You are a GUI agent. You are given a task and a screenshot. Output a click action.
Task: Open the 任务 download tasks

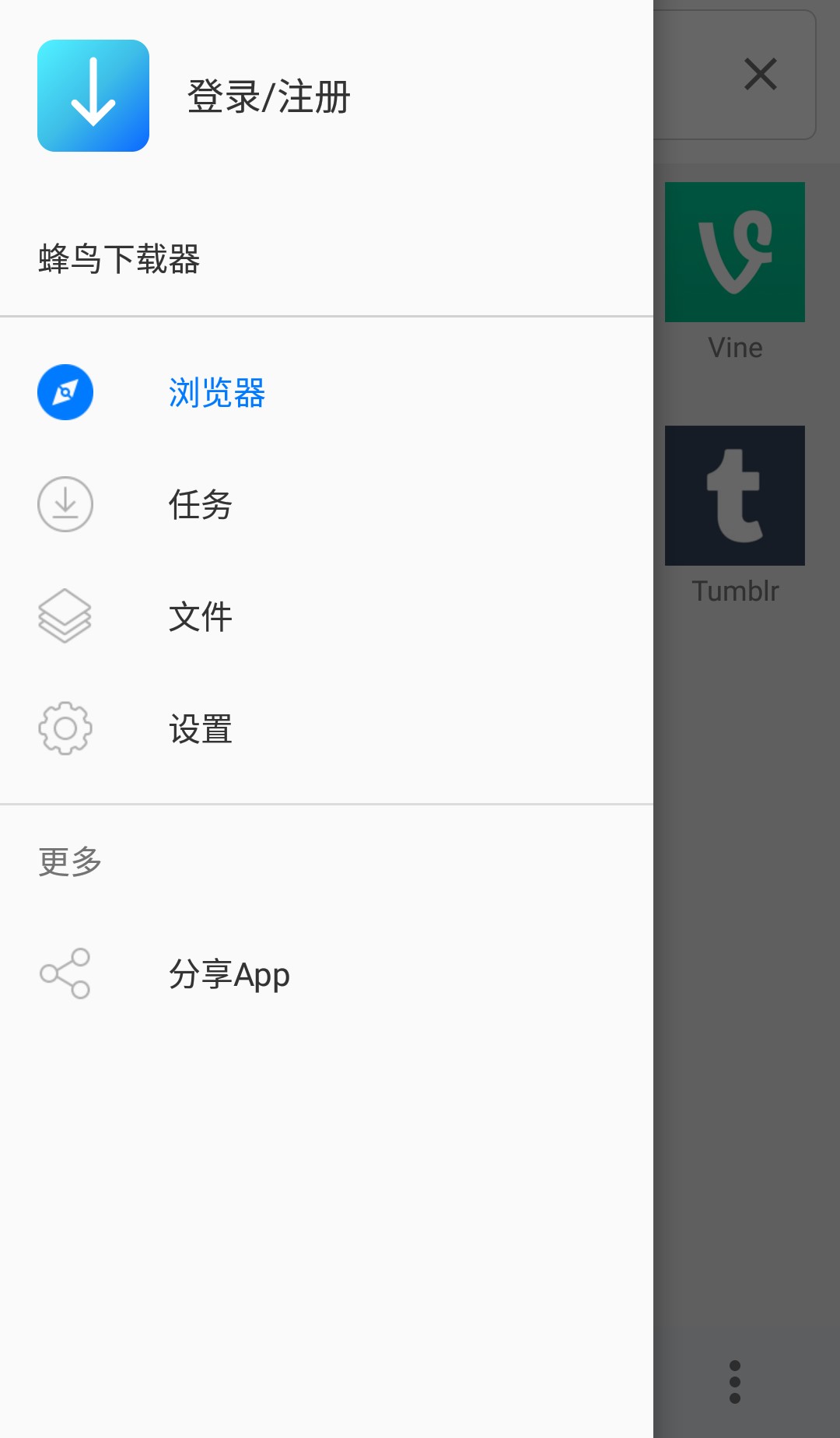click(x=201, y=505)
